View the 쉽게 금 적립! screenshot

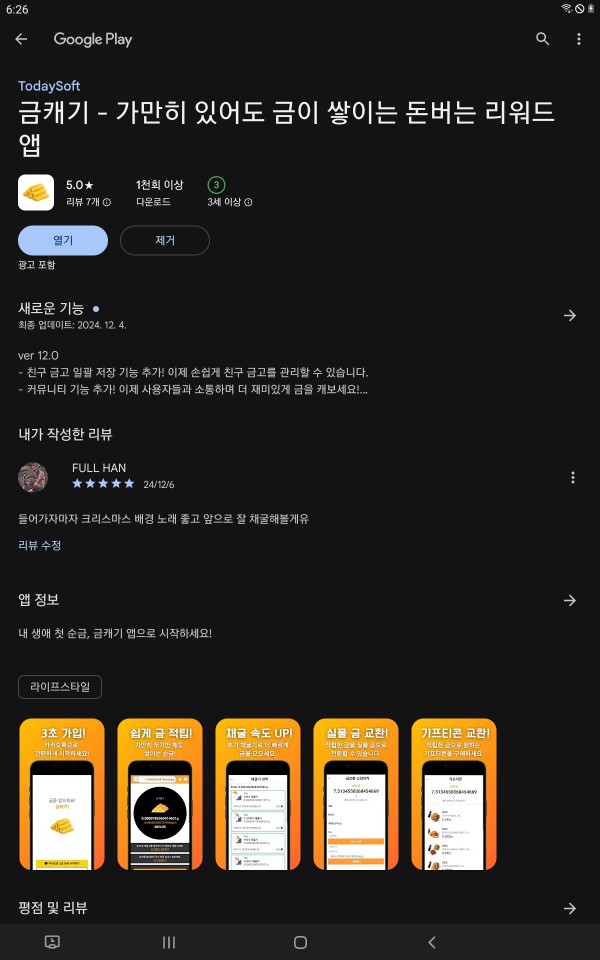click(x=160, y=794)
